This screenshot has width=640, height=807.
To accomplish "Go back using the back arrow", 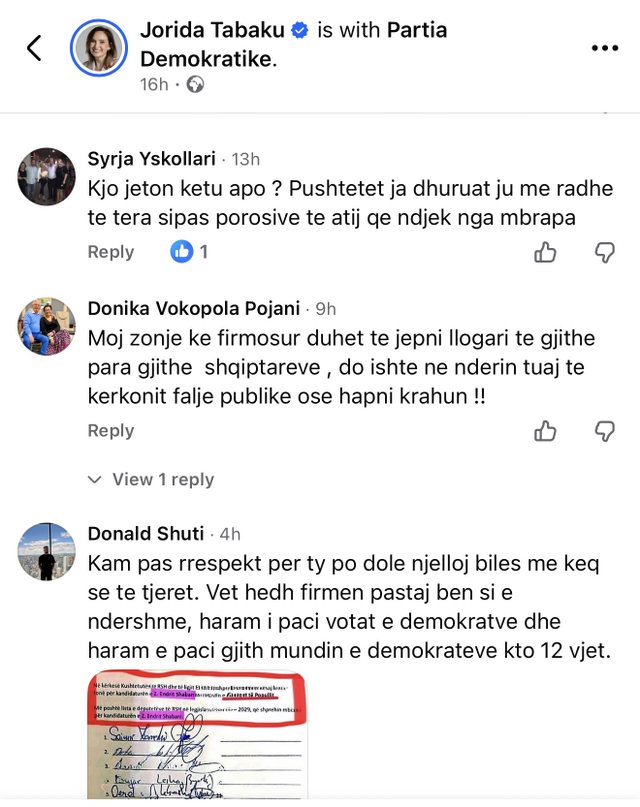I will click(x=34, y=47).
